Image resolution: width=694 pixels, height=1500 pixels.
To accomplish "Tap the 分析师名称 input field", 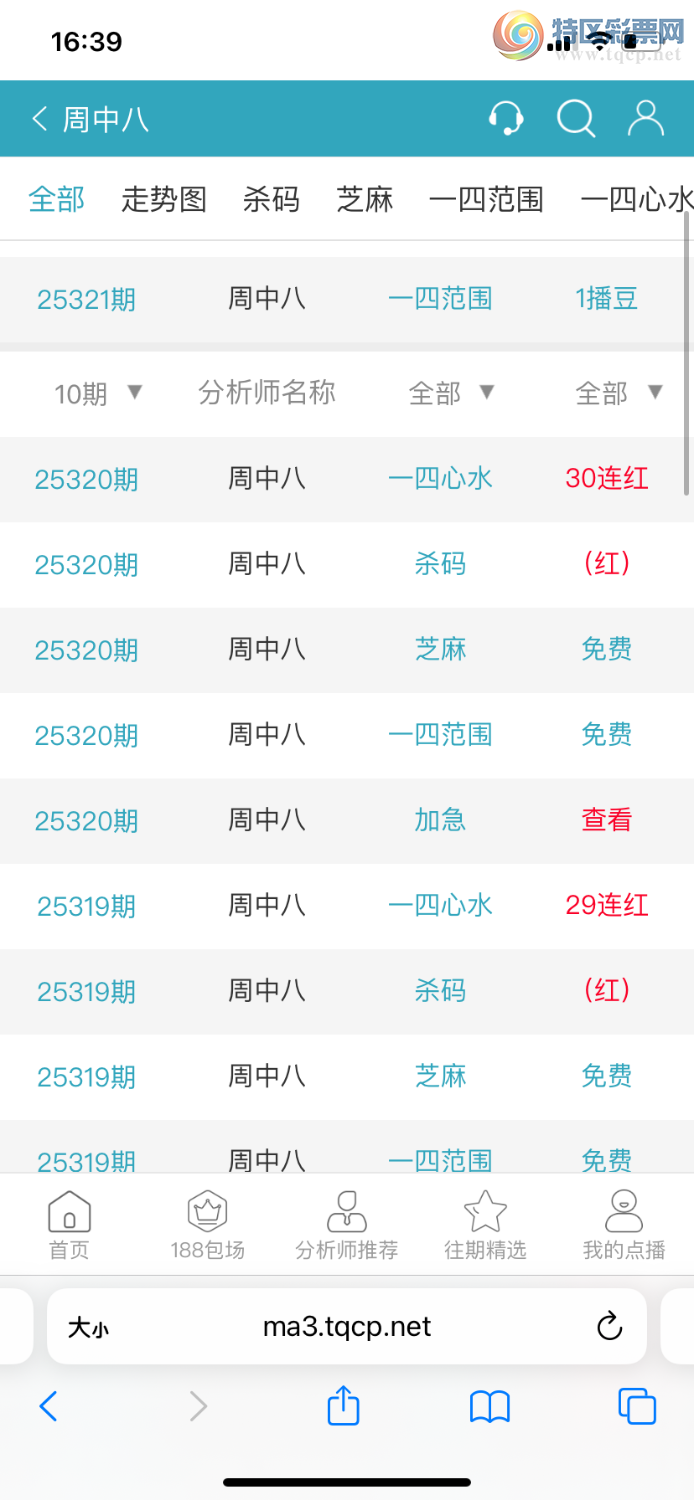I will click(266, 393).
